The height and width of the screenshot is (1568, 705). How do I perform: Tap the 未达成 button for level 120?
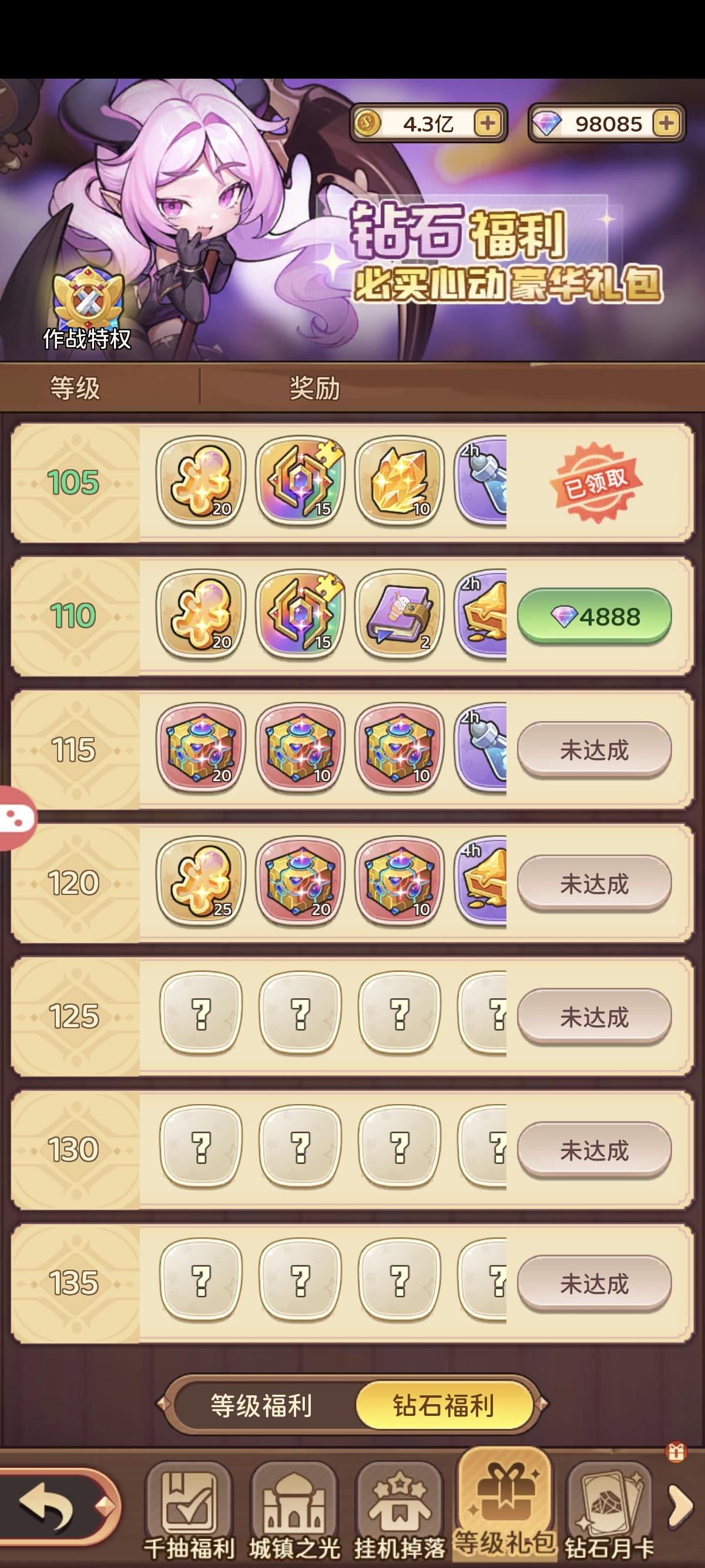[594, 883]
